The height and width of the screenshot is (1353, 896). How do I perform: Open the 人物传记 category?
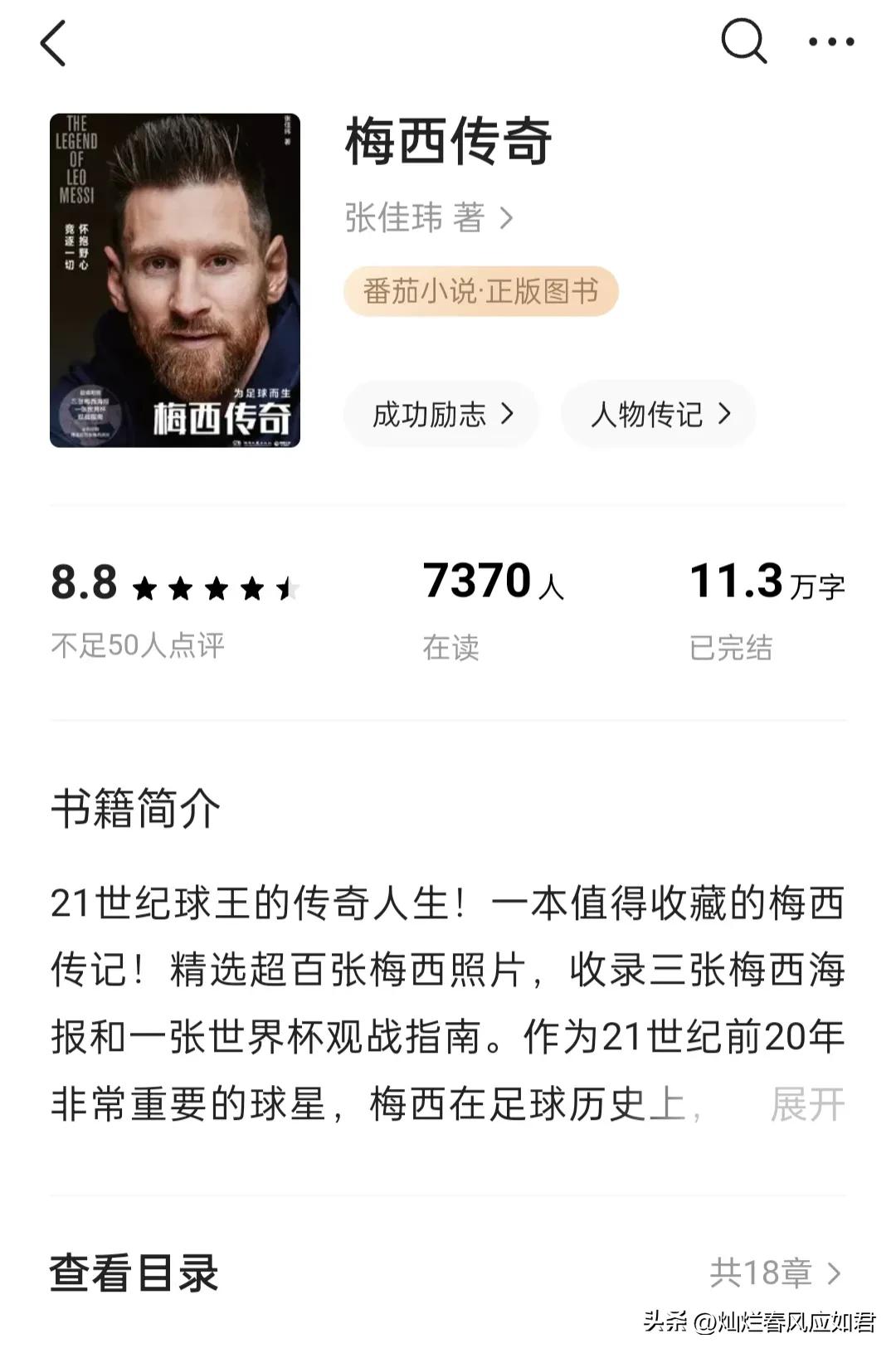coord(658,414)
